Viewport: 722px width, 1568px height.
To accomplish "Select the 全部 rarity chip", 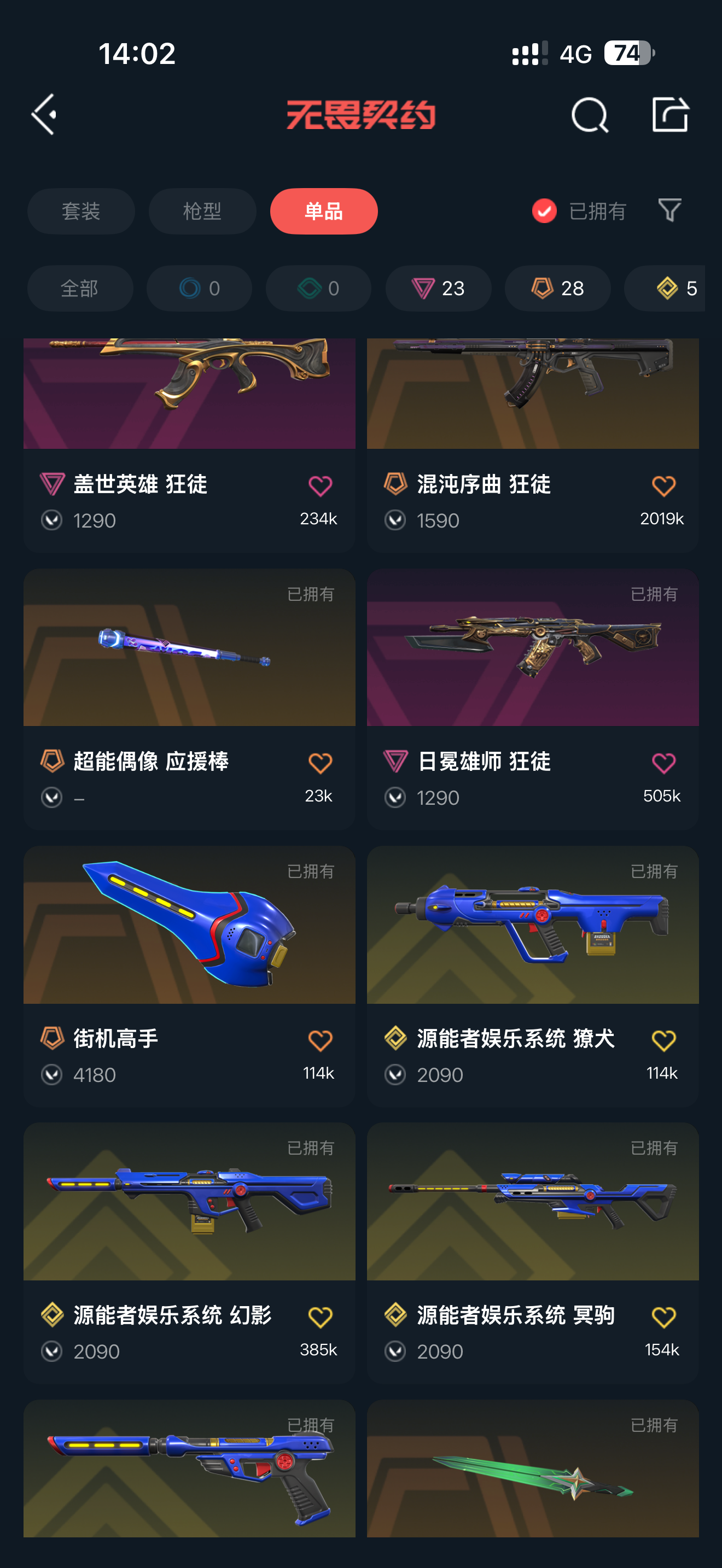I will [80, 288].
